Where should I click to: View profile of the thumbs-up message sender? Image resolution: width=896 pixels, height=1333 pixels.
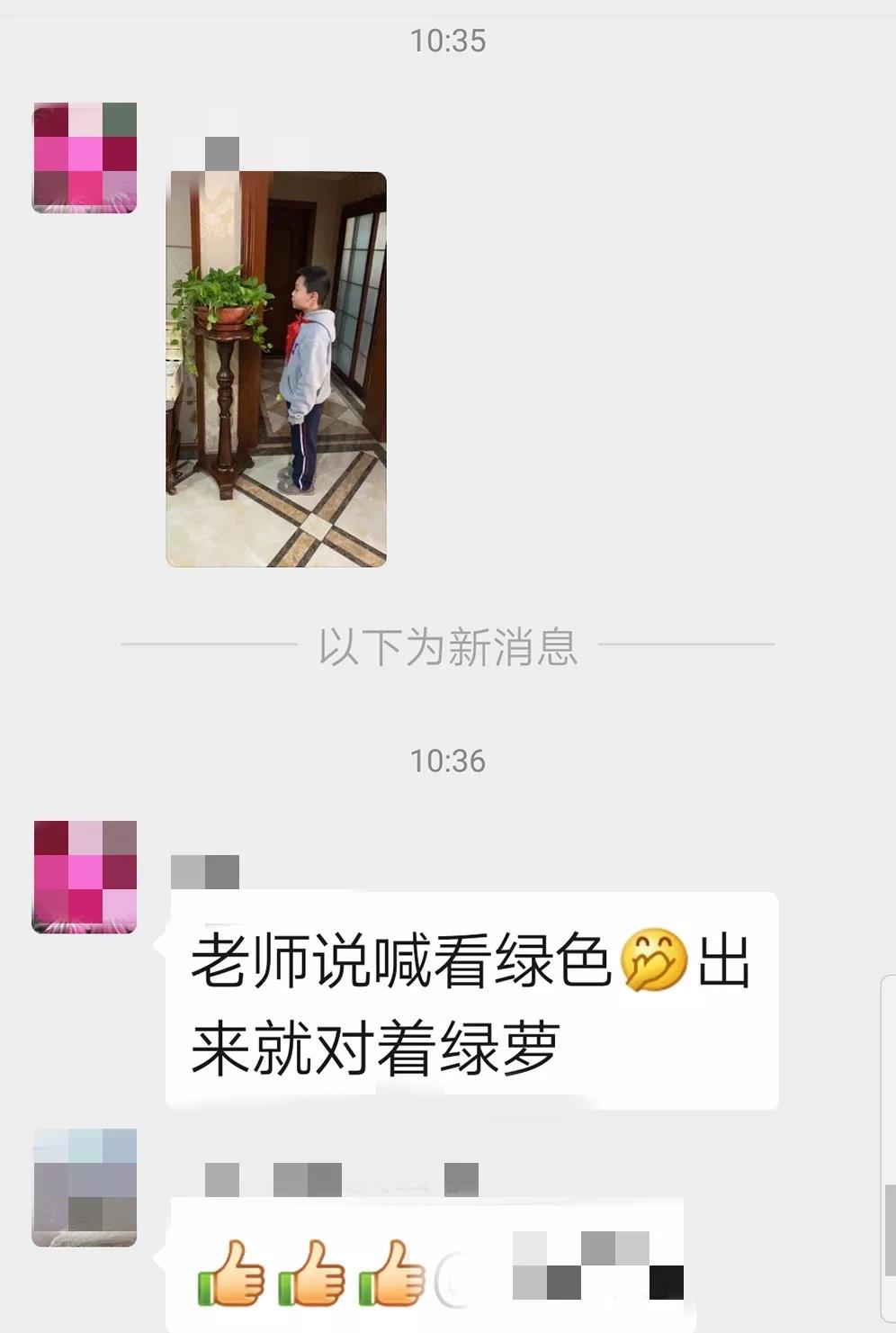(x=85, y=1187)
